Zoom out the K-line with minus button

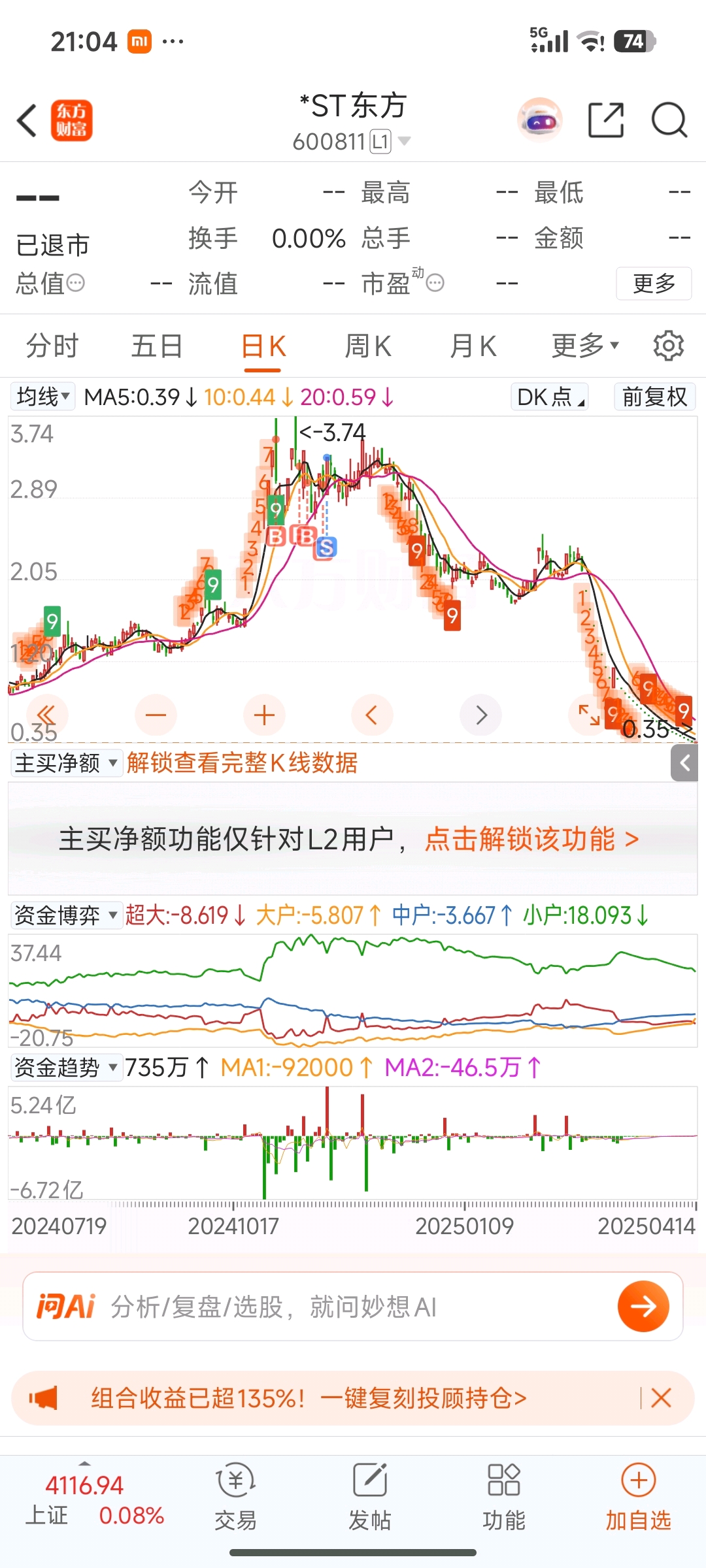(156, 715)
